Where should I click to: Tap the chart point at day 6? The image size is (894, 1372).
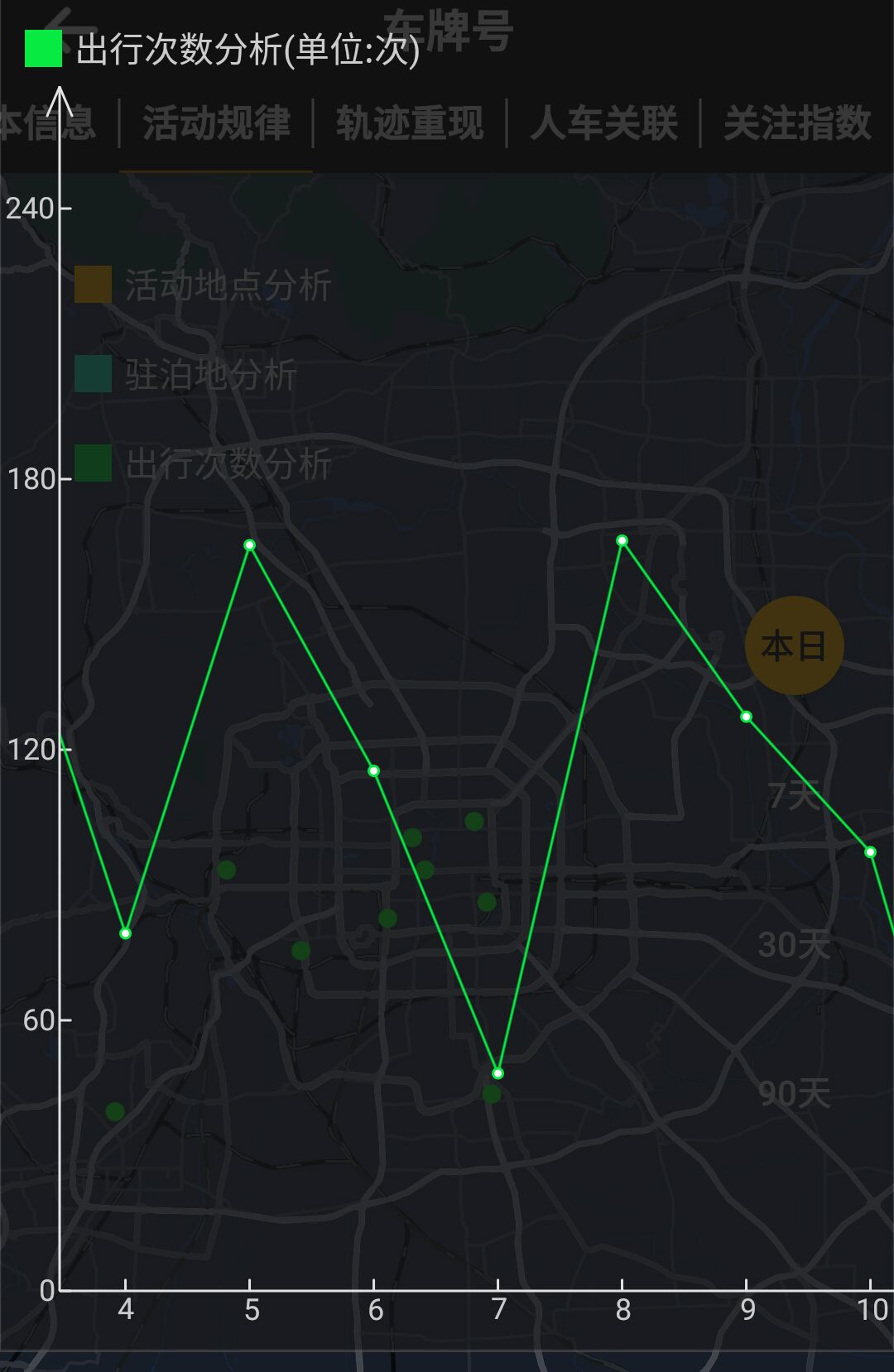click(x=373, y=771)
